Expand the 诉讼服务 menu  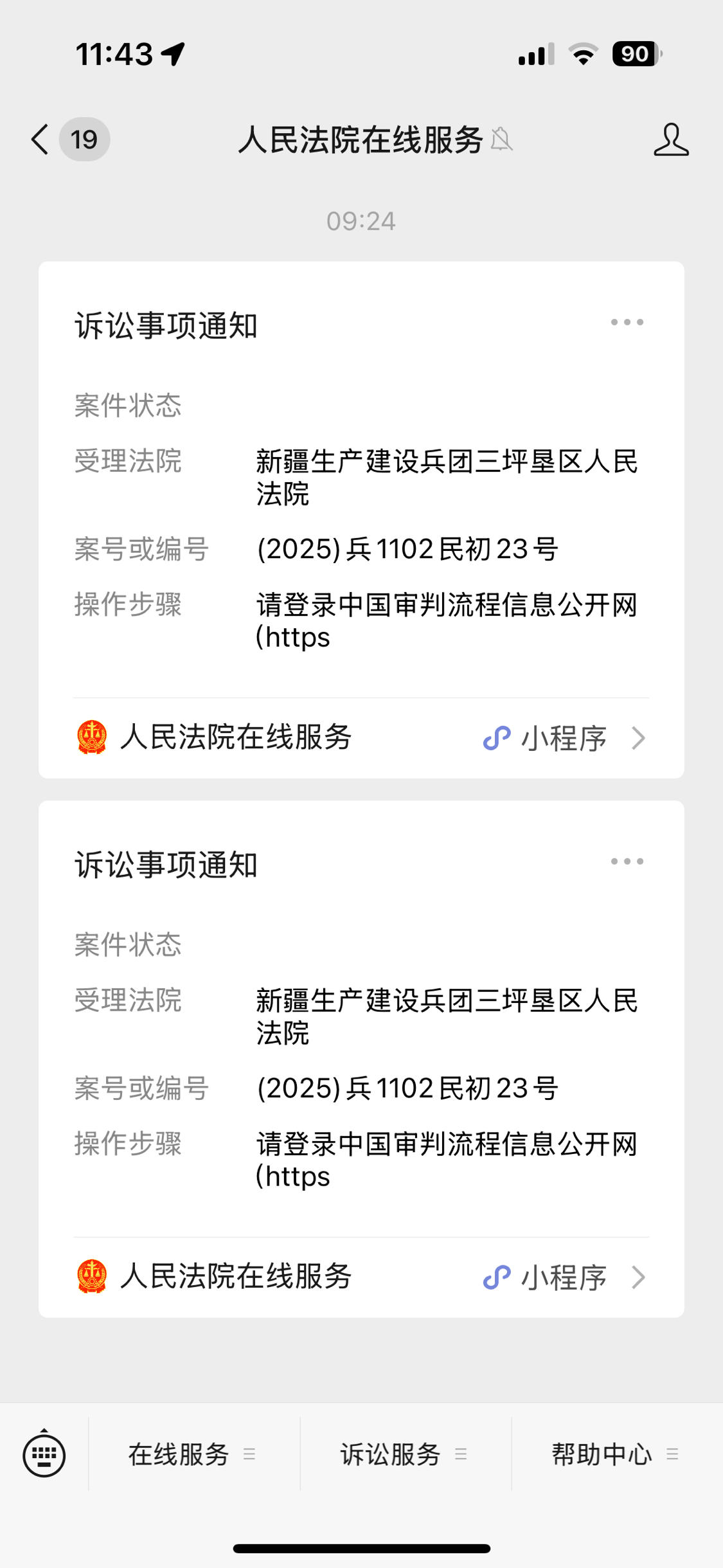(x=406, y=1454)
